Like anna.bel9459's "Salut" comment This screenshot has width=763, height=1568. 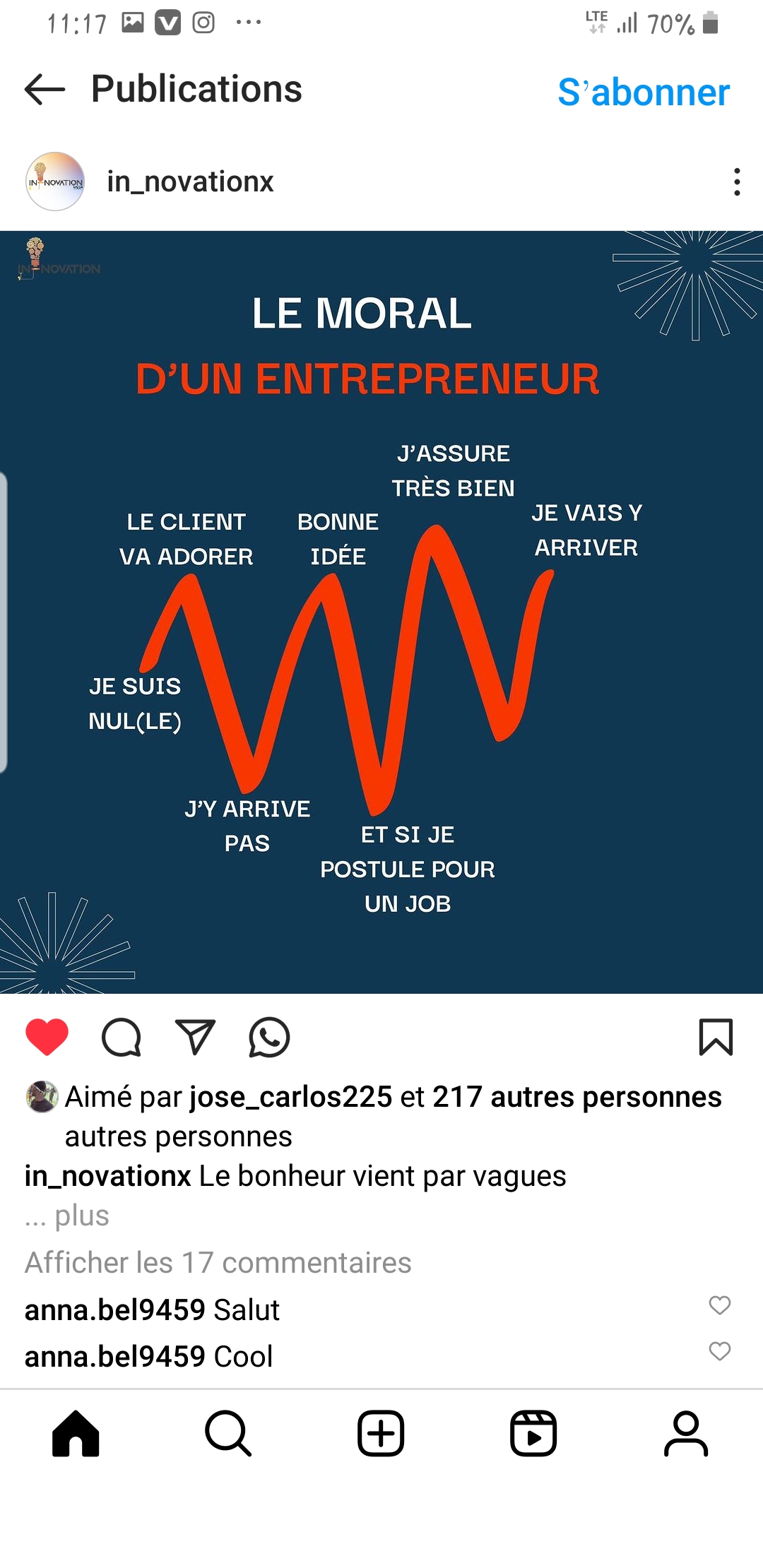pos(719,1305)
